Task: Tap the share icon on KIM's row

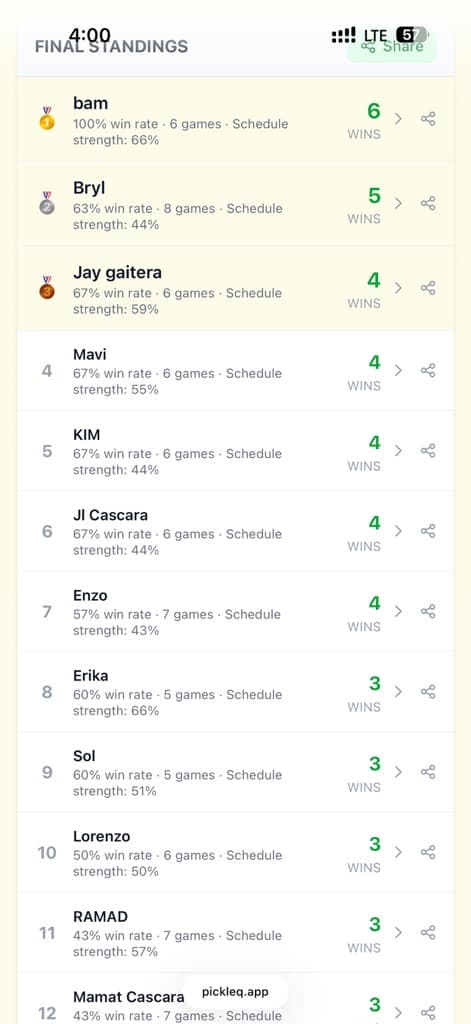Action: pos(428,451)
